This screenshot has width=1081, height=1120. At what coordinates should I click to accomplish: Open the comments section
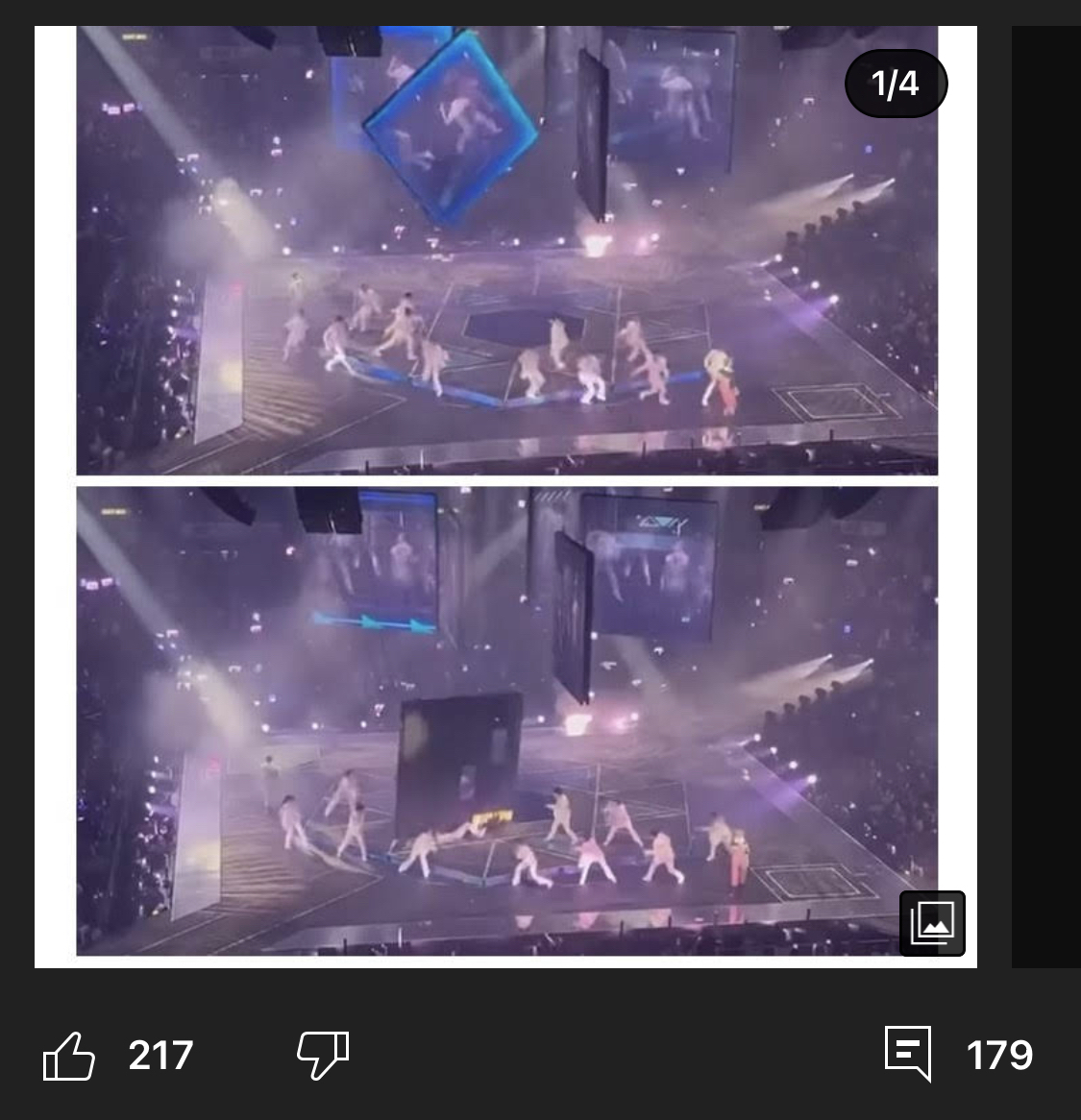[908, 1054]
